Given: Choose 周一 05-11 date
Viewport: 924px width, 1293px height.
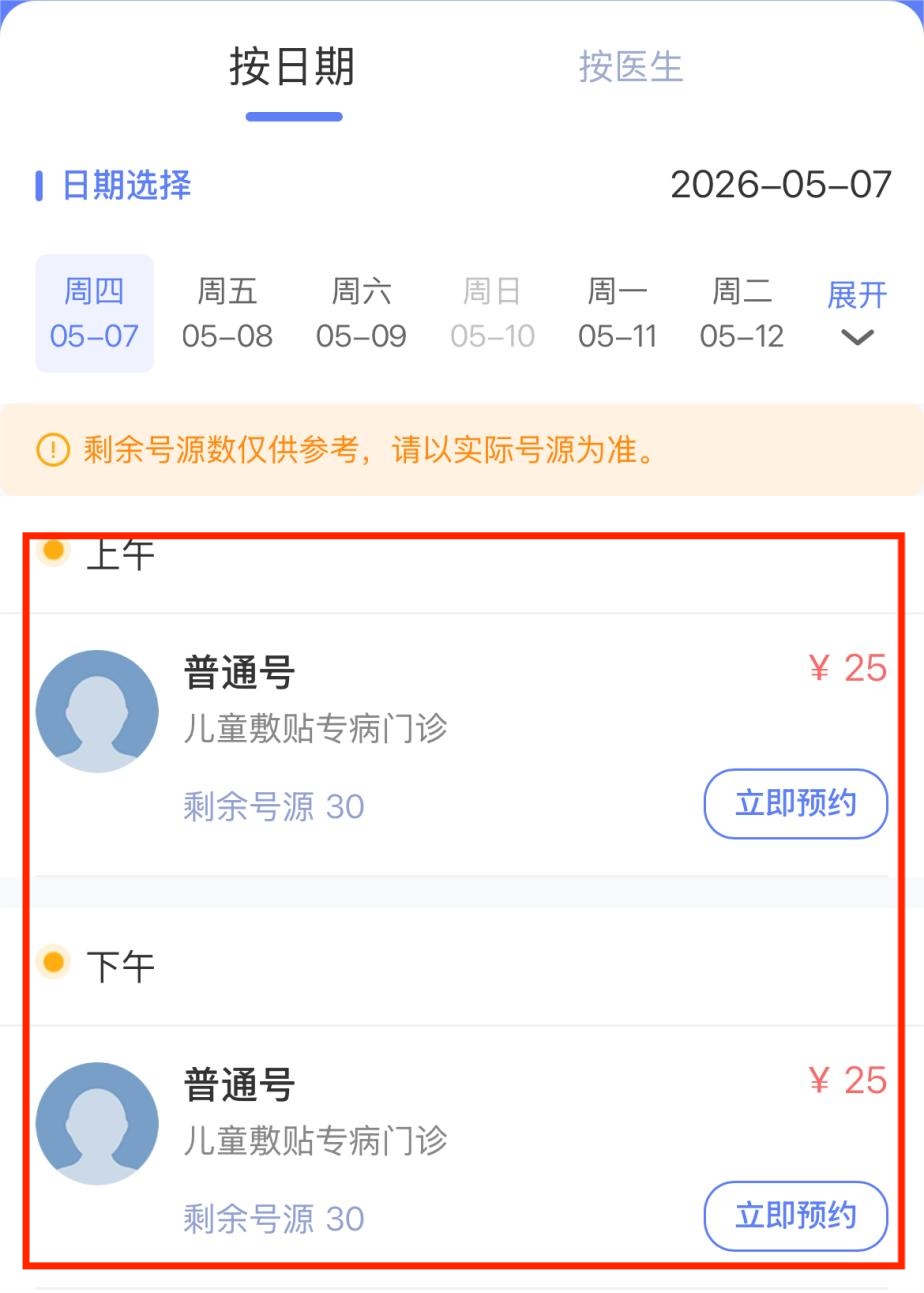Looking at the screenshot, I should pos(617,313).
